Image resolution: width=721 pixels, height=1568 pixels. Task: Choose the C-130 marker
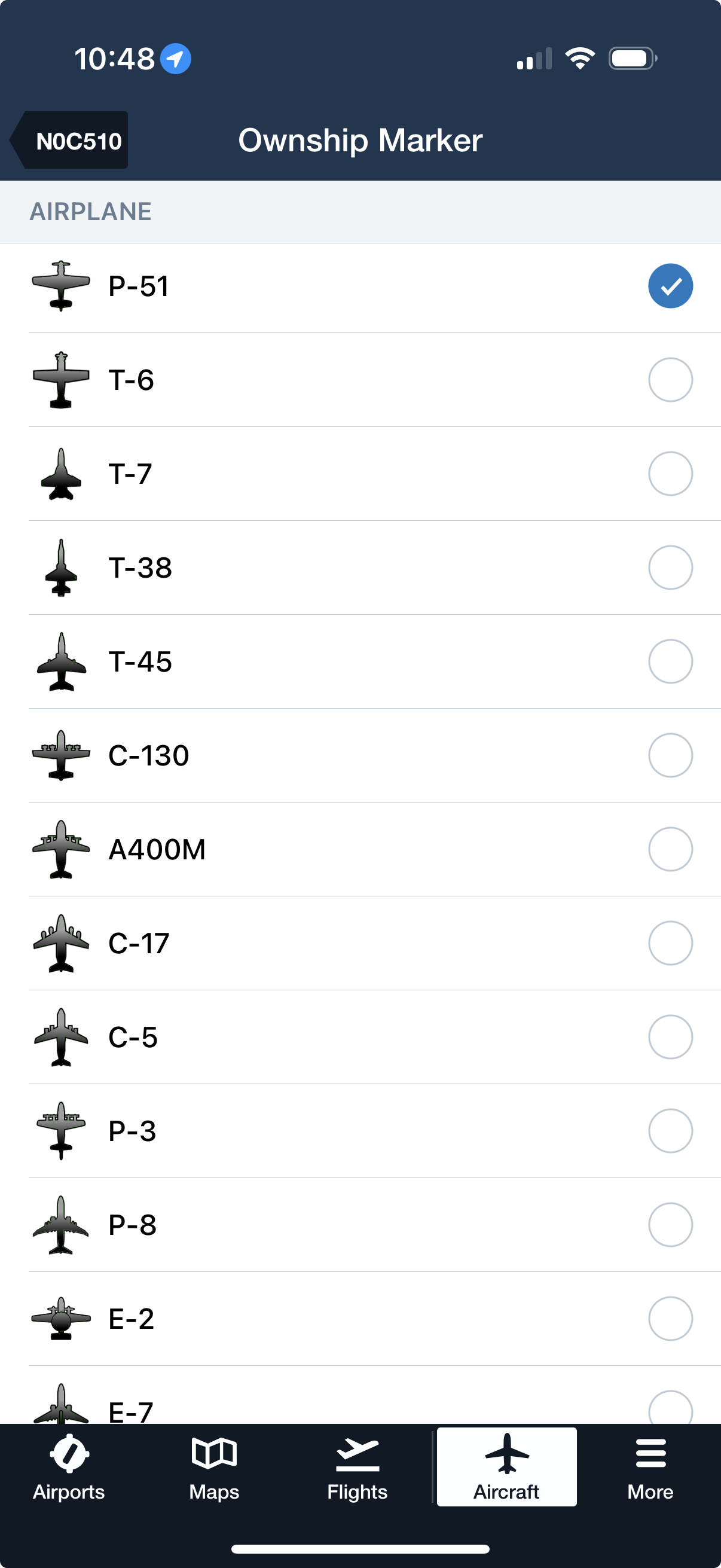pos(360,755)
